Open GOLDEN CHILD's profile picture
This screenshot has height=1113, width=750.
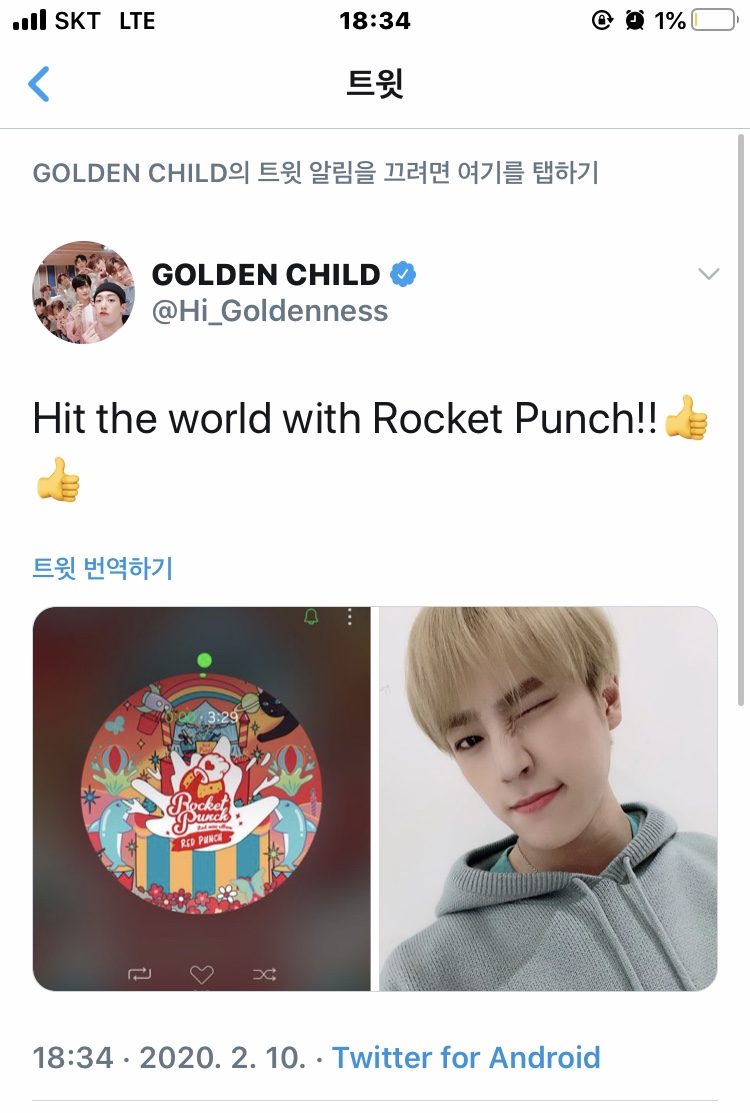[84, 291]
